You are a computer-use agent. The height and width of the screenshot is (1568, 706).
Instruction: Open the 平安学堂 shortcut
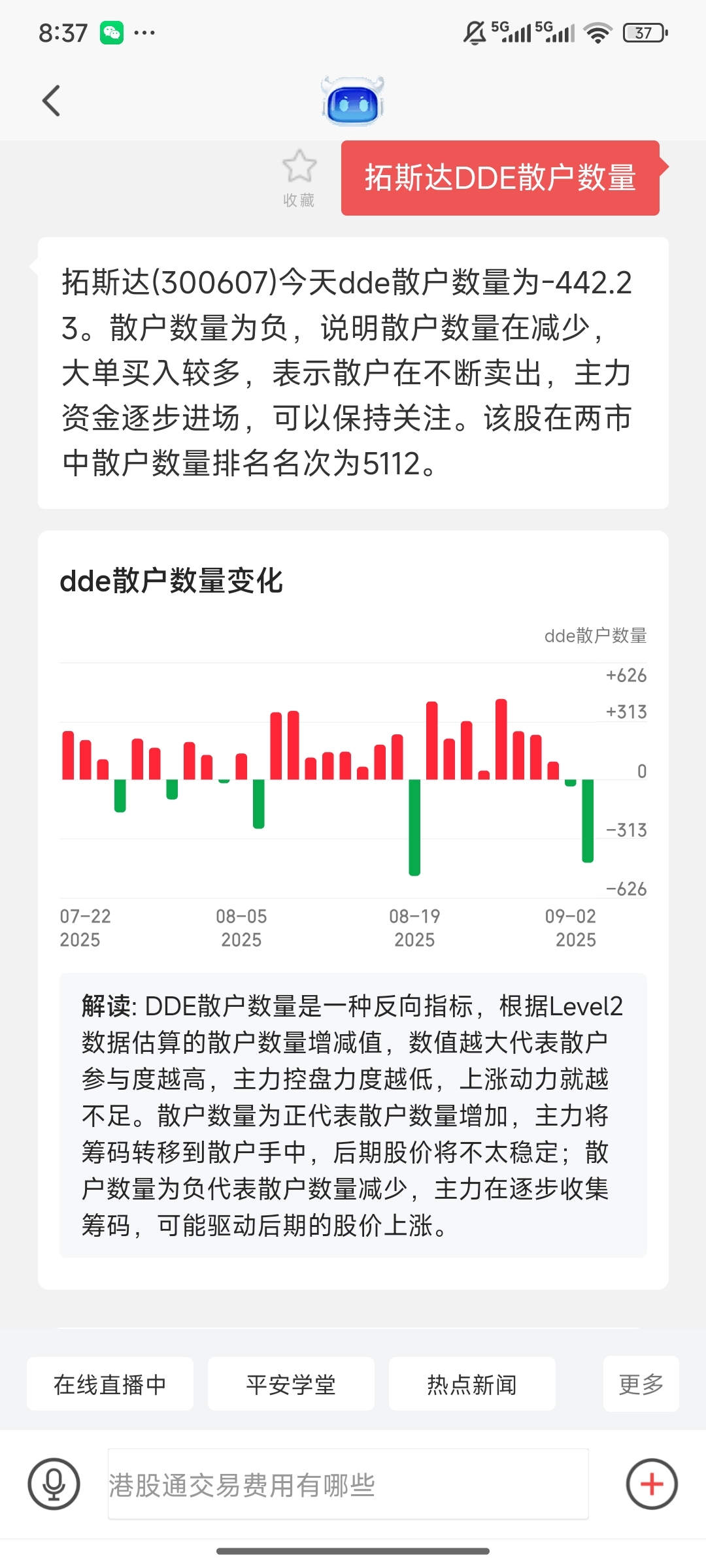(291, 1384)
